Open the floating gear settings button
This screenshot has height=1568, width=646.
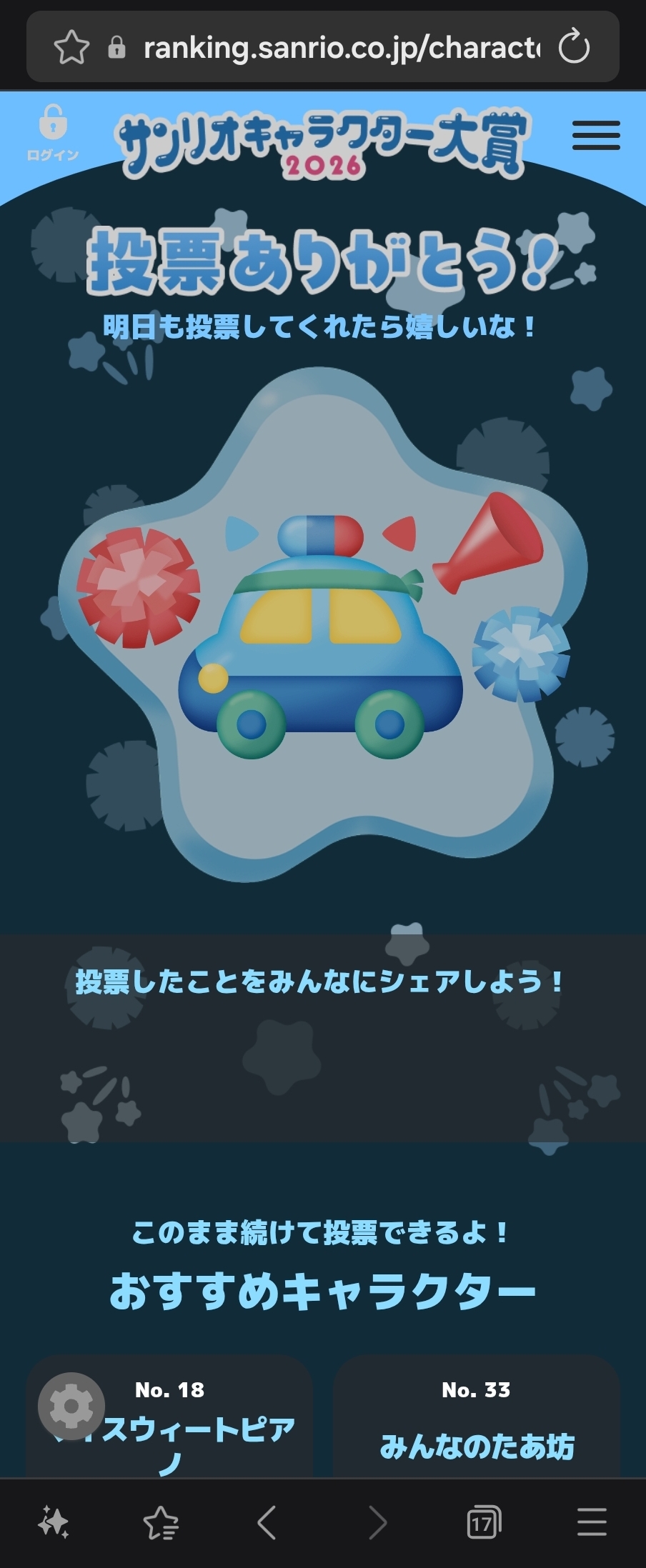71,1406
